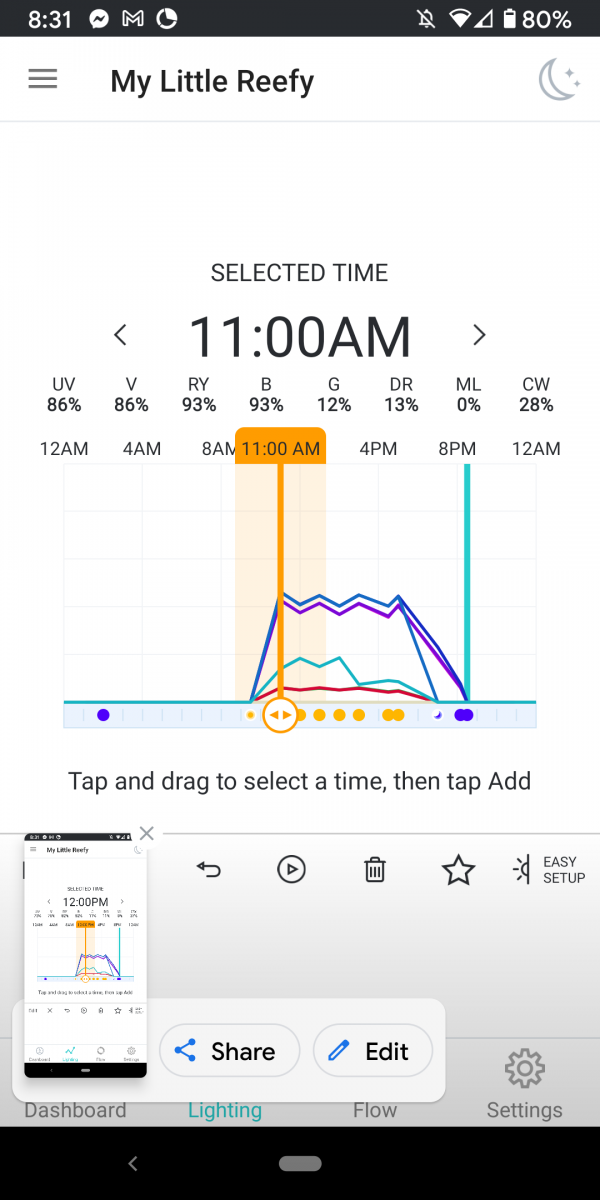The height and width of the screenshot is (1200, 600).
Task: Open the hamburger drawer menu
Action: coord(43,80)
